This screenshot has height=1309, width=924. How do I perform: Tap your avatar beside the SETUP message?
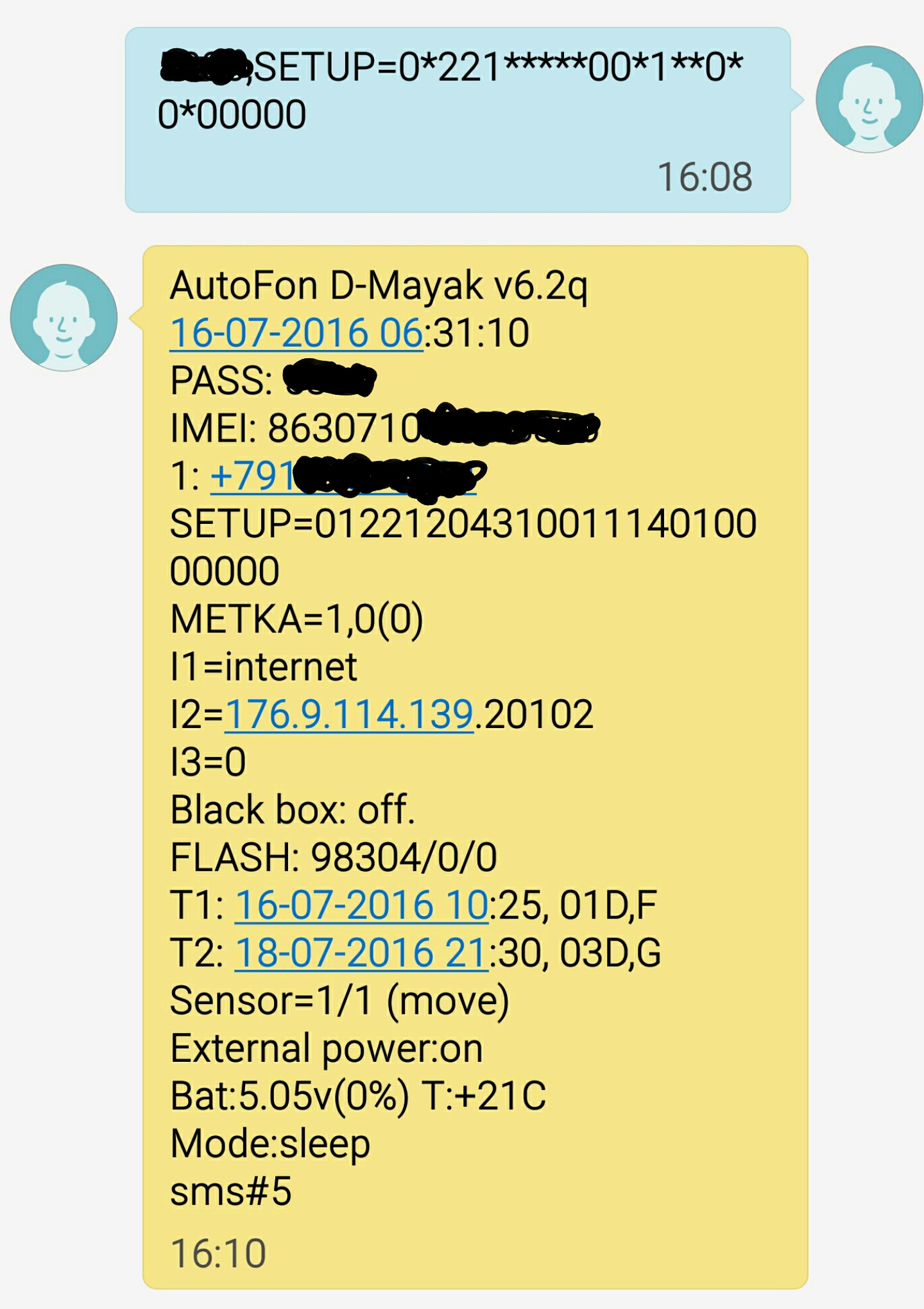(x=869, y=100)
